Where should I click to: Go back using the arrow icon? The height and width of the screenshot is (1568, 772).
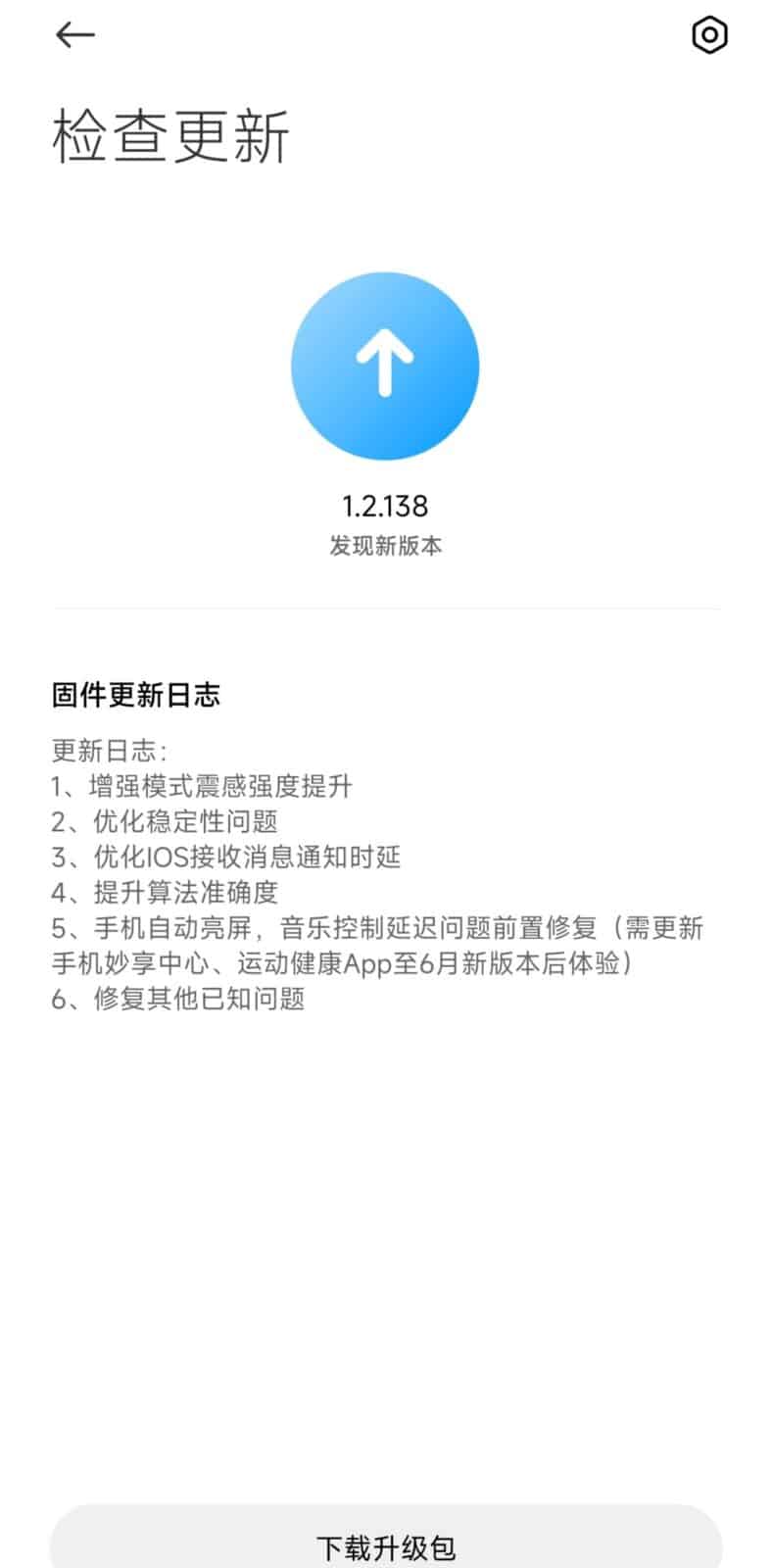tap(74, 35)
